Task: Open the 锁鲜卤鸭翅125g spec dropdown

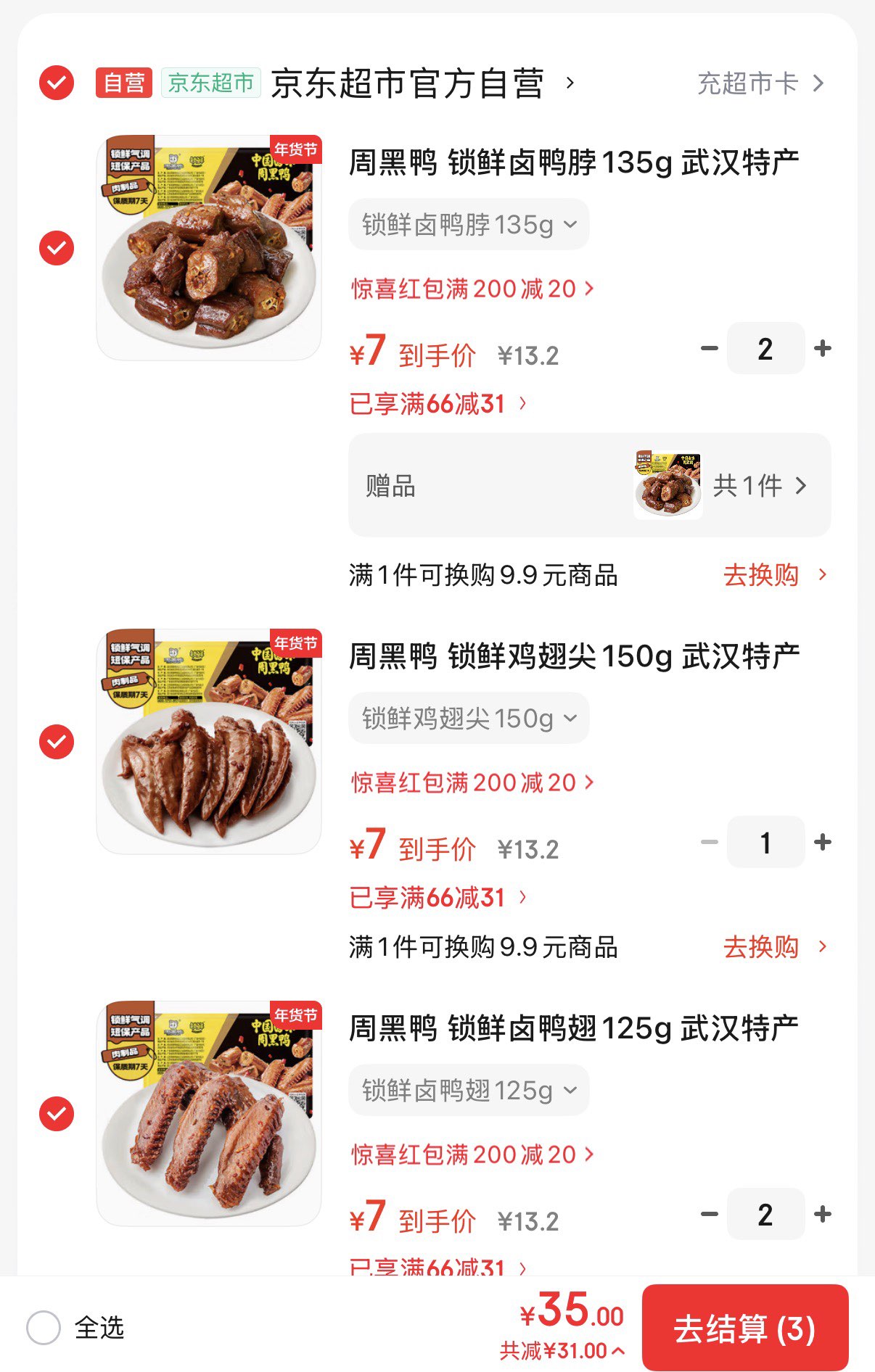Action: (469, 1091)
